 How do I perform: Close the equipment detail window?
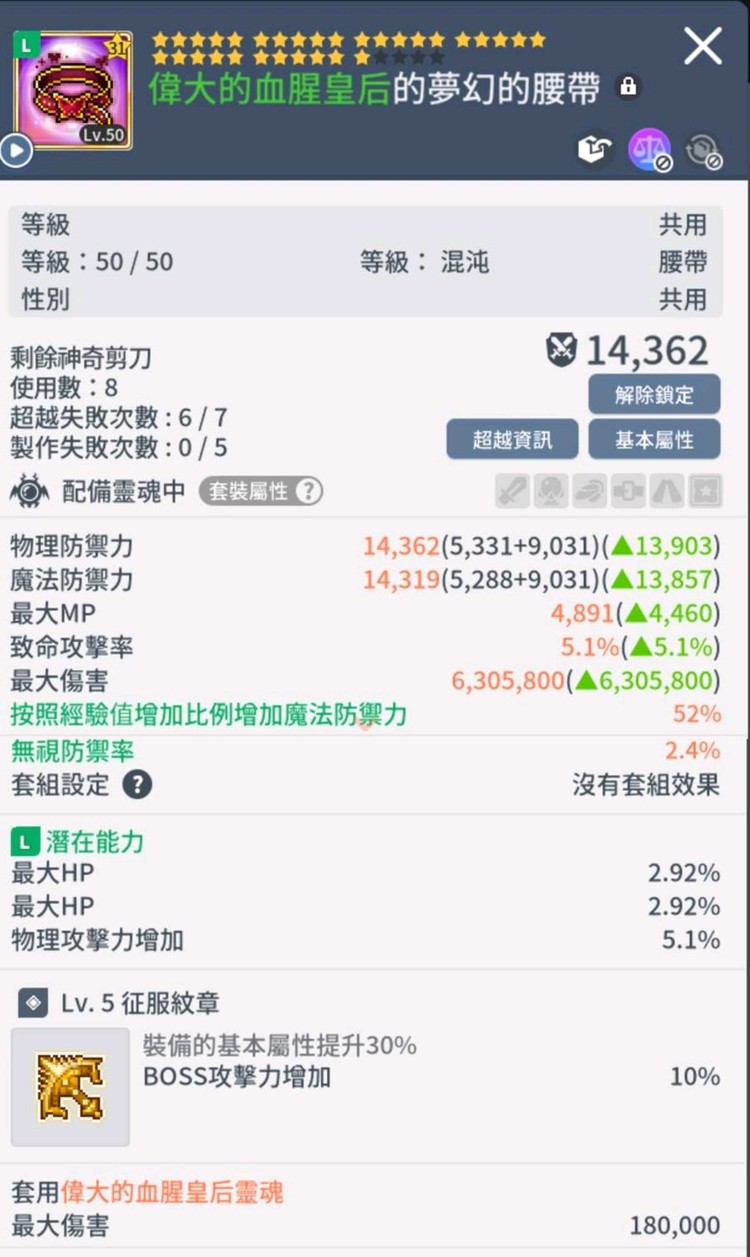pos(702,47)
